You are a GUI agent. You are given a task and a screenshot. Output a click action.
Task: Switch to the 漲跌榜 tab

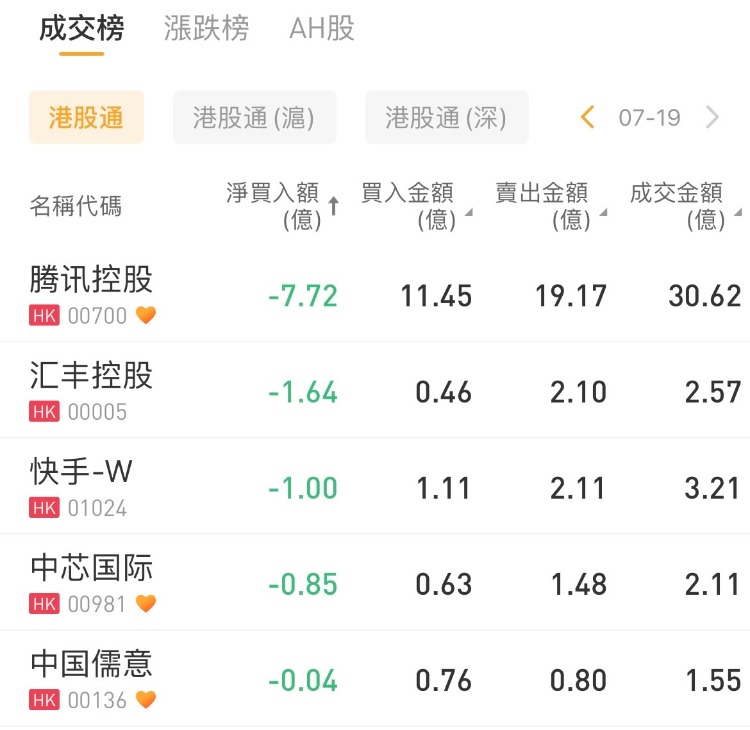206,29
